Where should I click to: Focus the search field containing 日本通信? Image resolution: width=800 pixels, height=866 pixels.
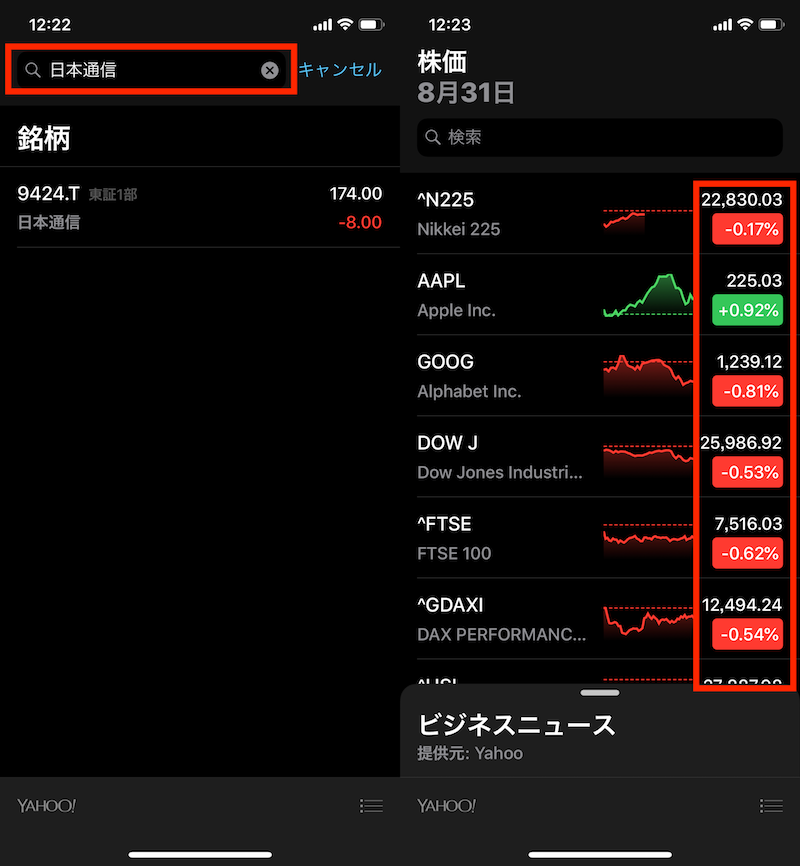pyautogui.click(x=151, y=70)
